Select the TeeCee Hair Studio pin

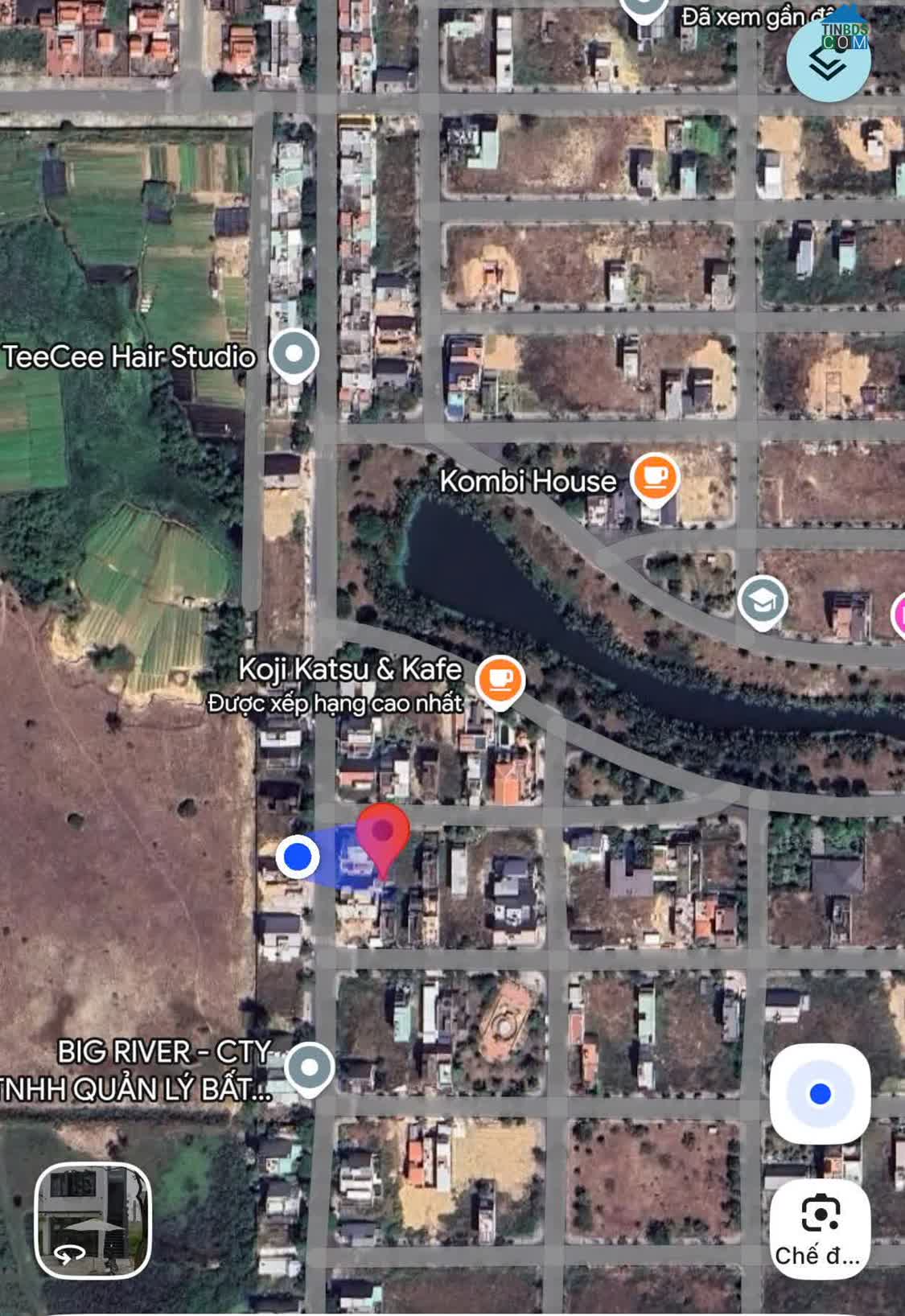(294, 354)
